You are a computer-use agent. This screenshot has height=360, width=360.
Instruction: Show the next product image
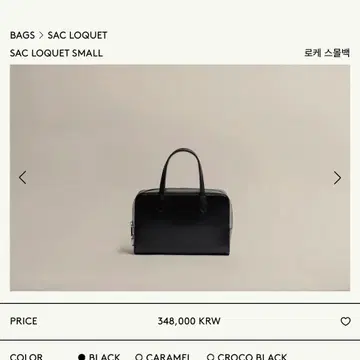point(337,178)
